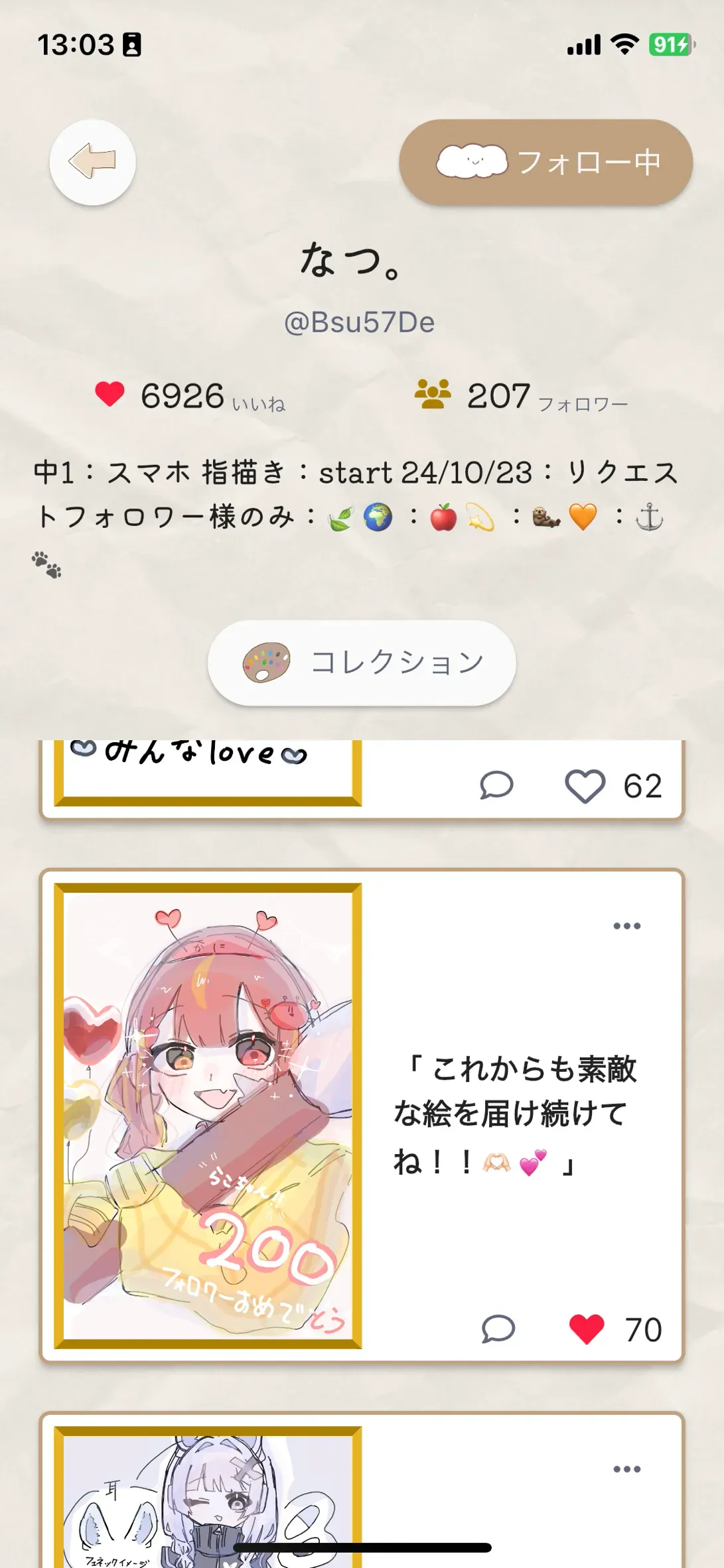This screenshot has height=1568, width=724.
Task: Comment on the これからも素敵な絵 post
Action: tap(498, 1329)
